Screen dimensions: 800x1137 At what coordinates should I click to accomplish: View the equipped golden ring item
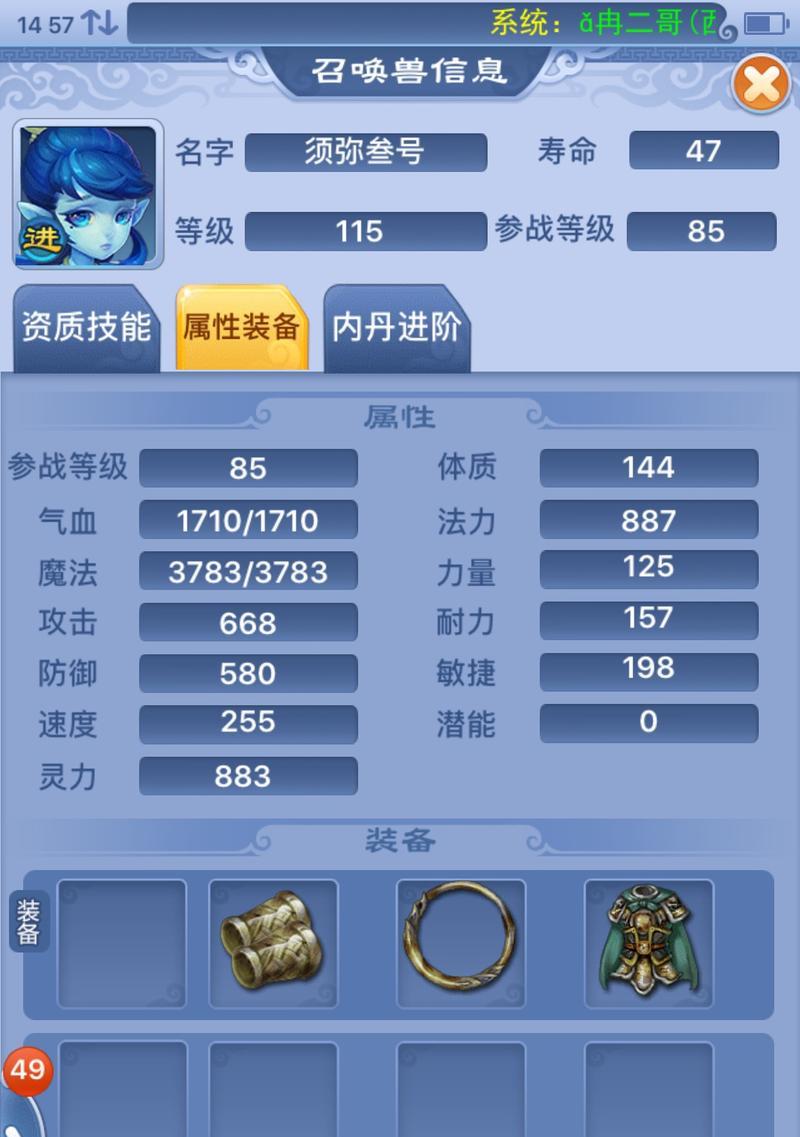pos(460,944)
